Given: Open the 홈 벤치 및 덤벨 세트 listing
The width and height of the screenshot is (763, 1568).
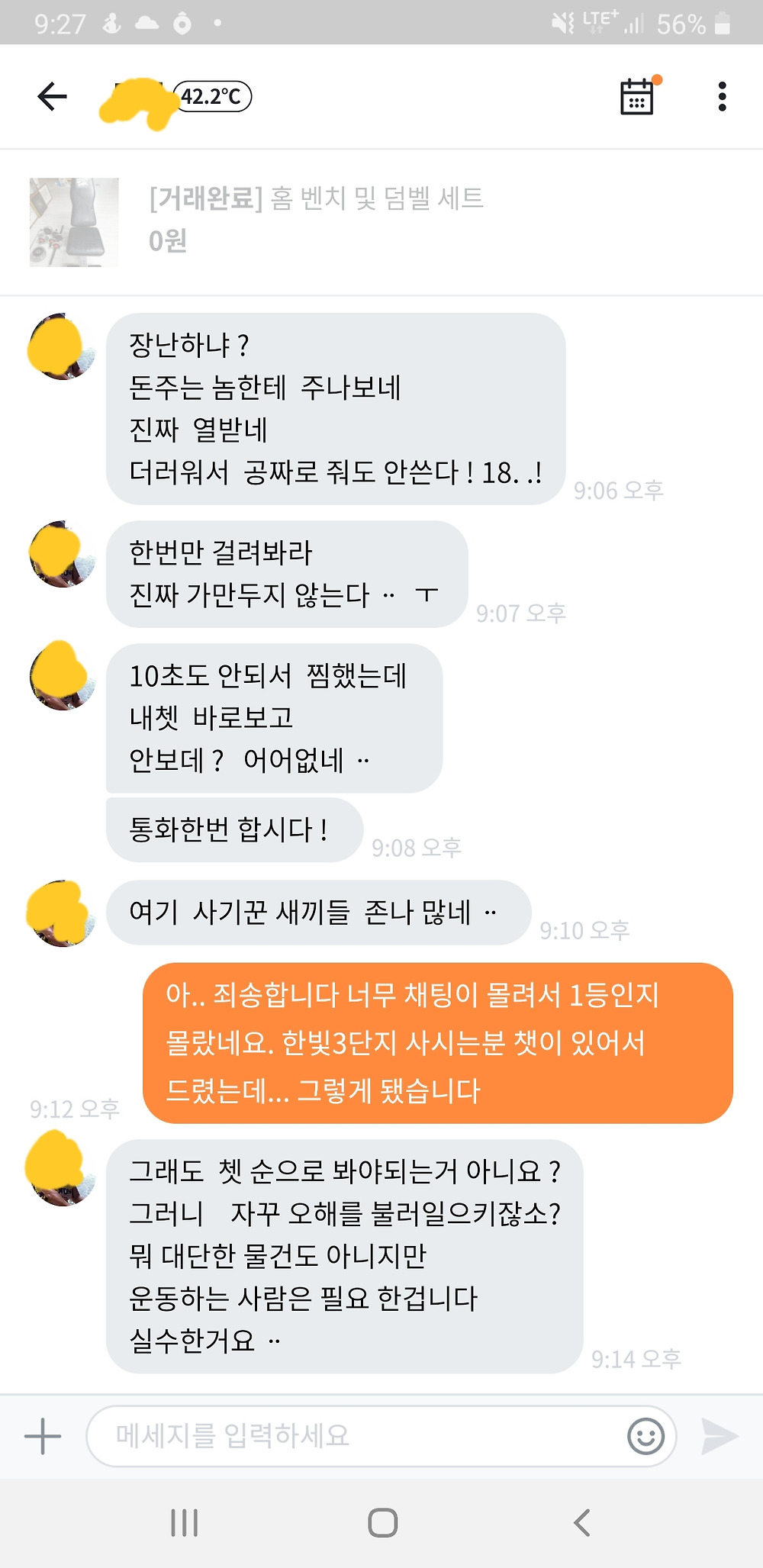Looking at the screenshot, I should coord(316,221).
